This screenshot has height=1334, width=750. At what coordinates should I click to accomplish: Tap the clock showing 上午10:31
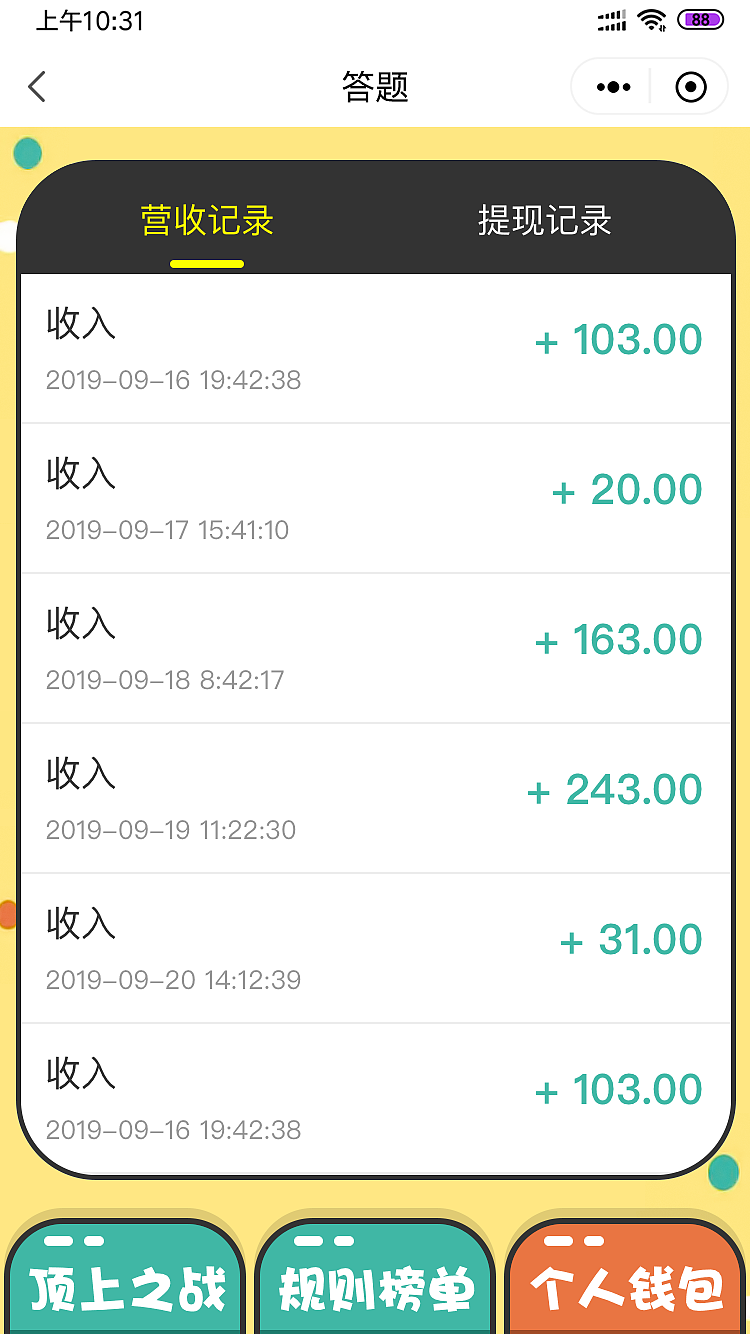click(x=88, y=20)
